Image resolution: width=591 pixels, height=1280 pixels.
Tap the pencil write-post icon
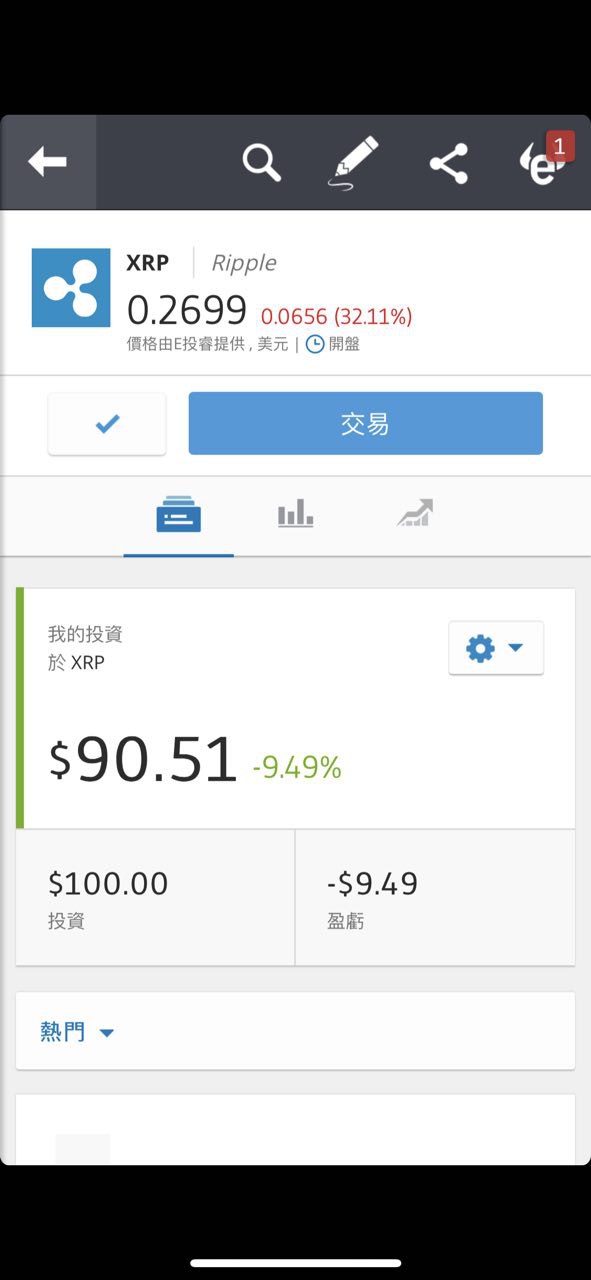(353, 162)
